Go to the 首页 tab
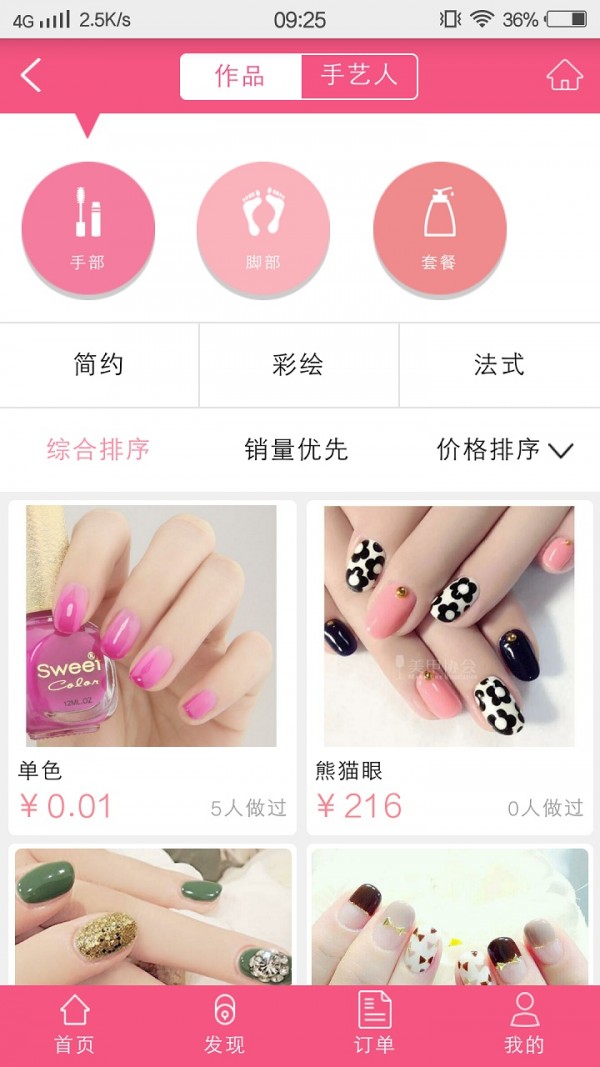The height and width of the screenshot is (1067, 600). pyautogui.click(x=75, y=1025)
